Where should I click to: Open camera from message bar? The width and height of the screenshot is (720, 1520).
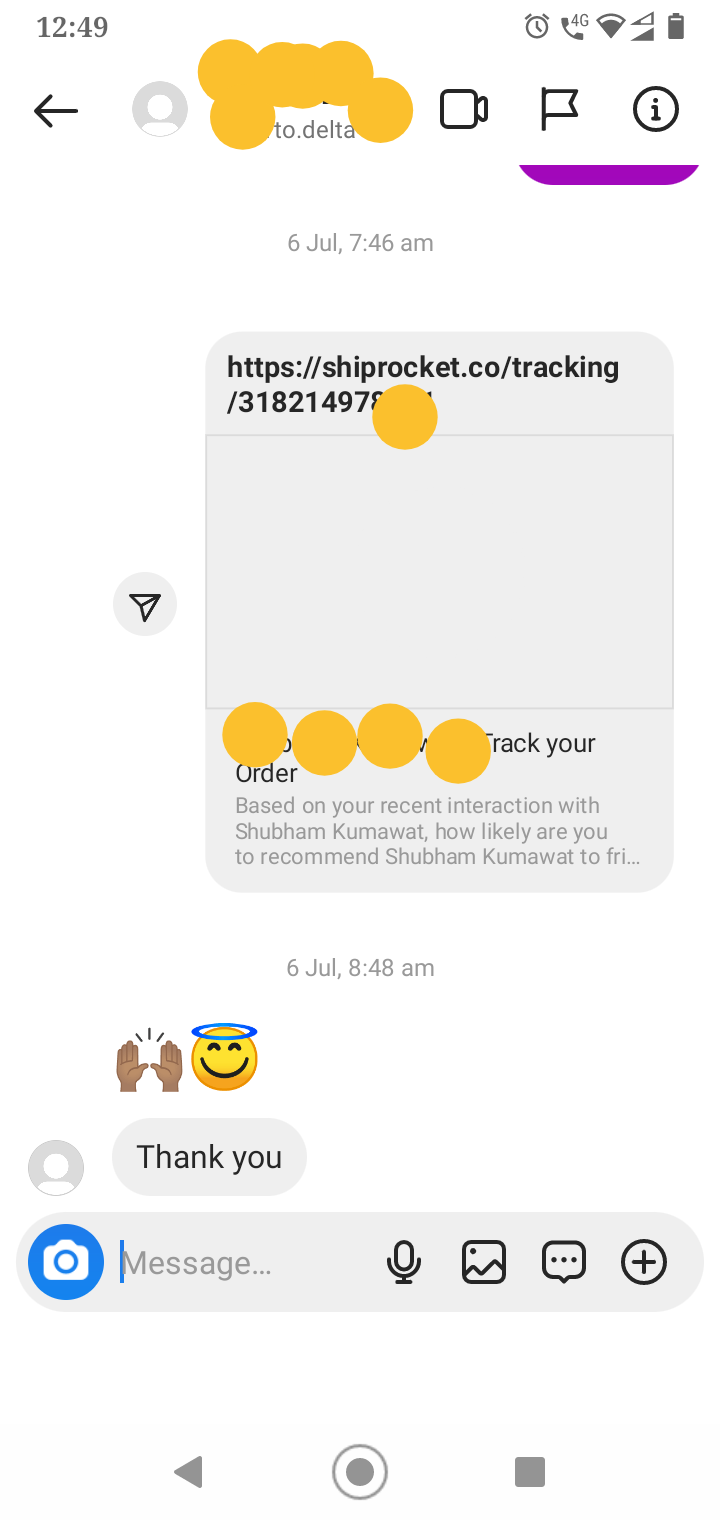tap(66, 1262)
